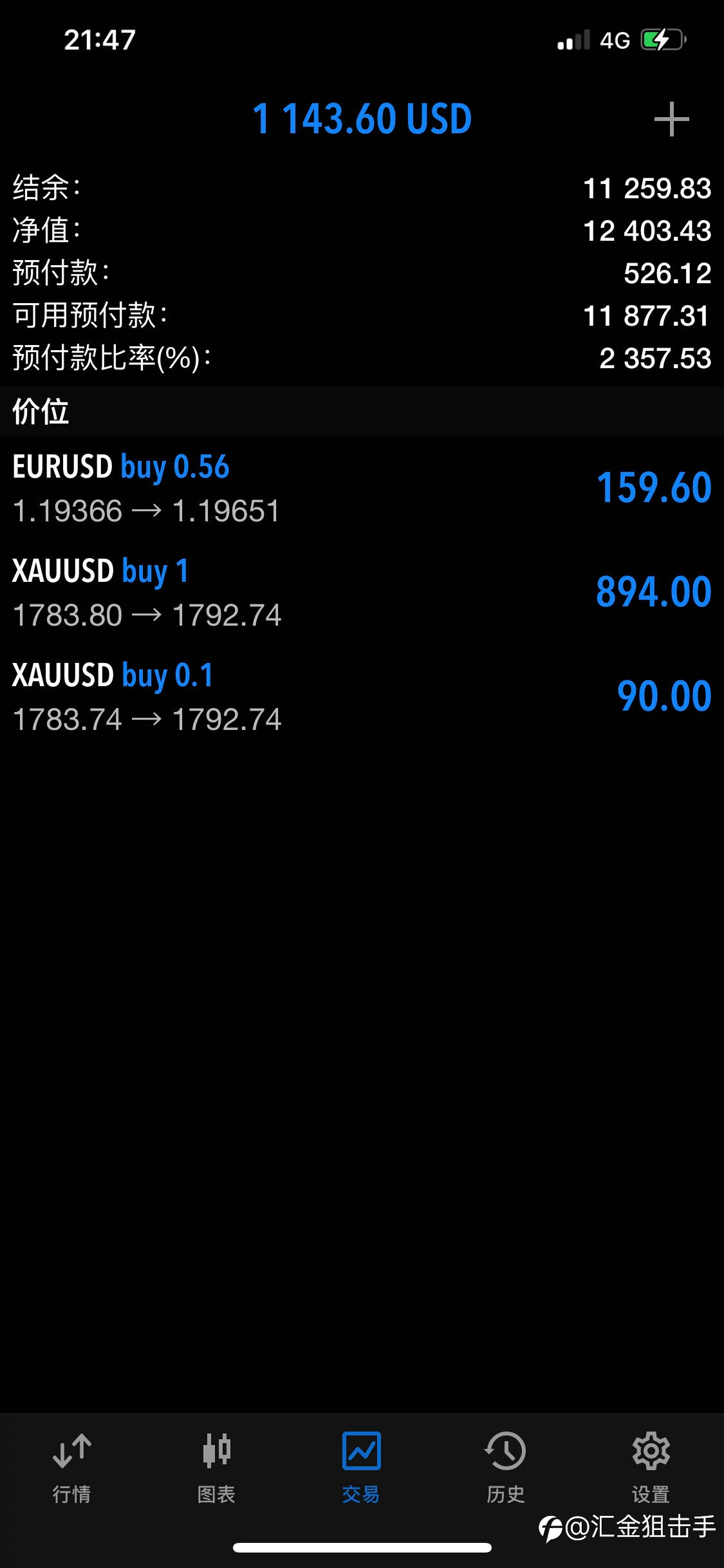This screenshot has height=1568, width=724.
Task: Open the XAUUSD buy 0.1 position
Action: pos(362,697)
